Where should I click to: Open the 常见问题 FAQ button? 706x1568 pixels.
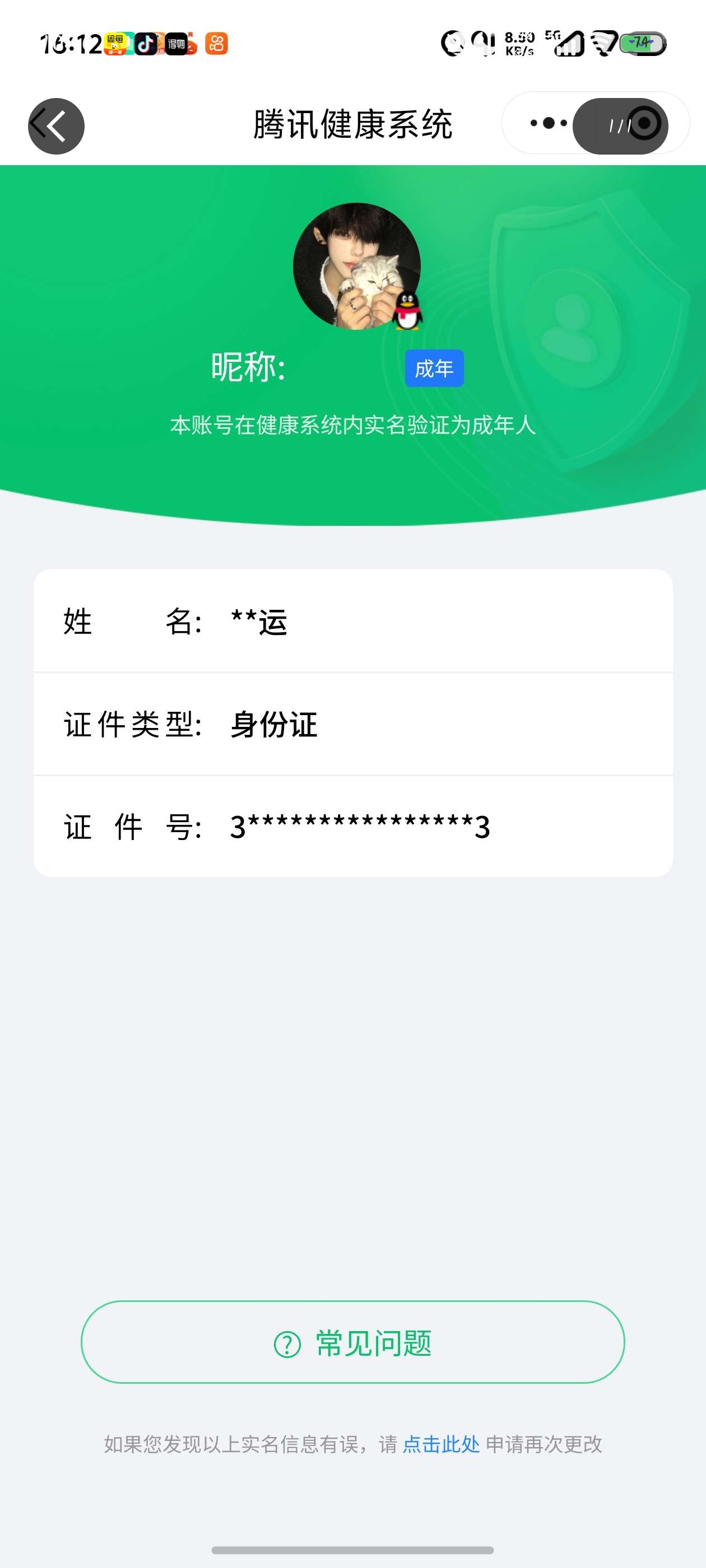tap(352, 1343)
